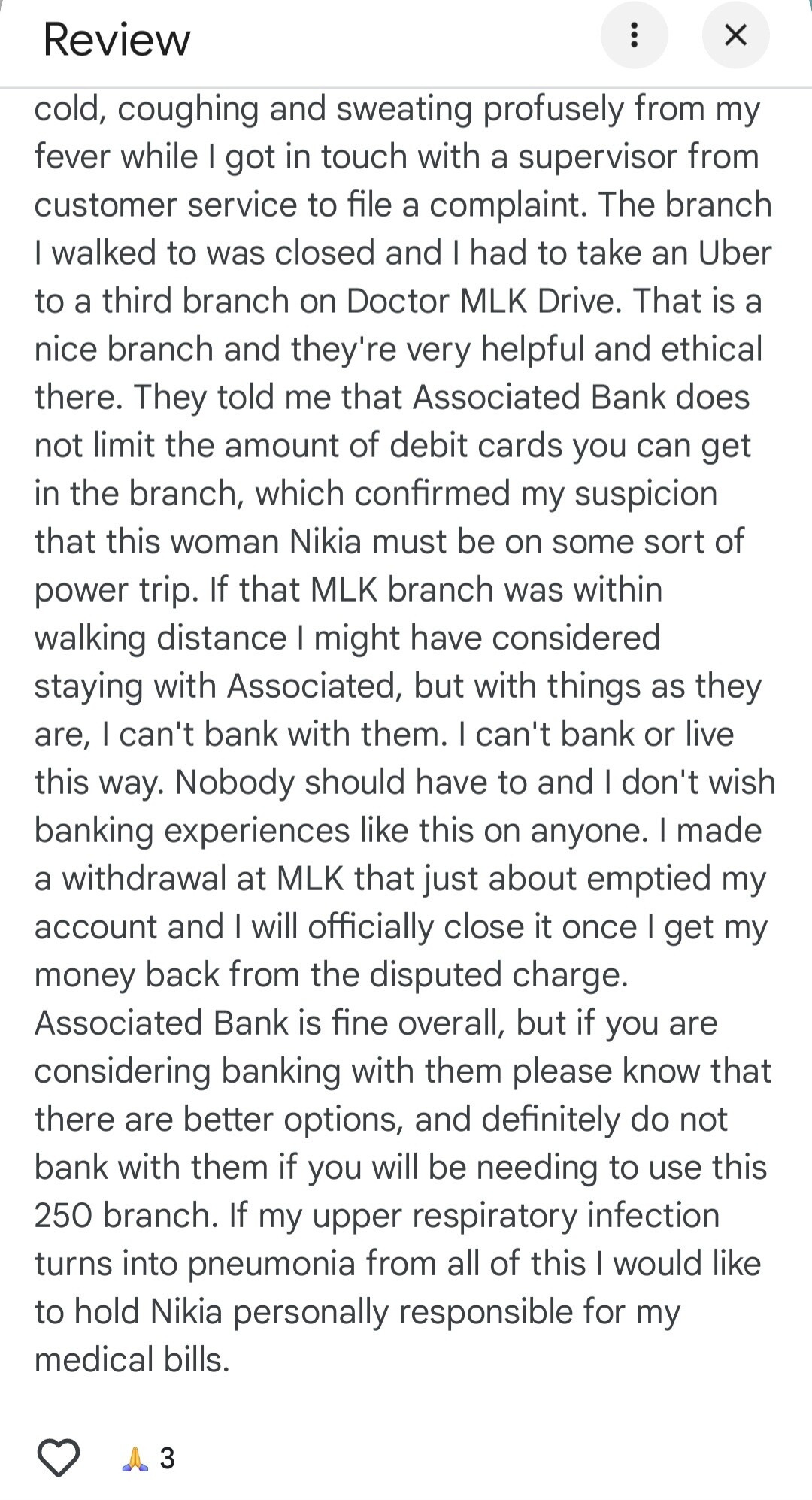Open the three-dot overflow menu
Screen dimensions: 812x1500
coord(634,35)
